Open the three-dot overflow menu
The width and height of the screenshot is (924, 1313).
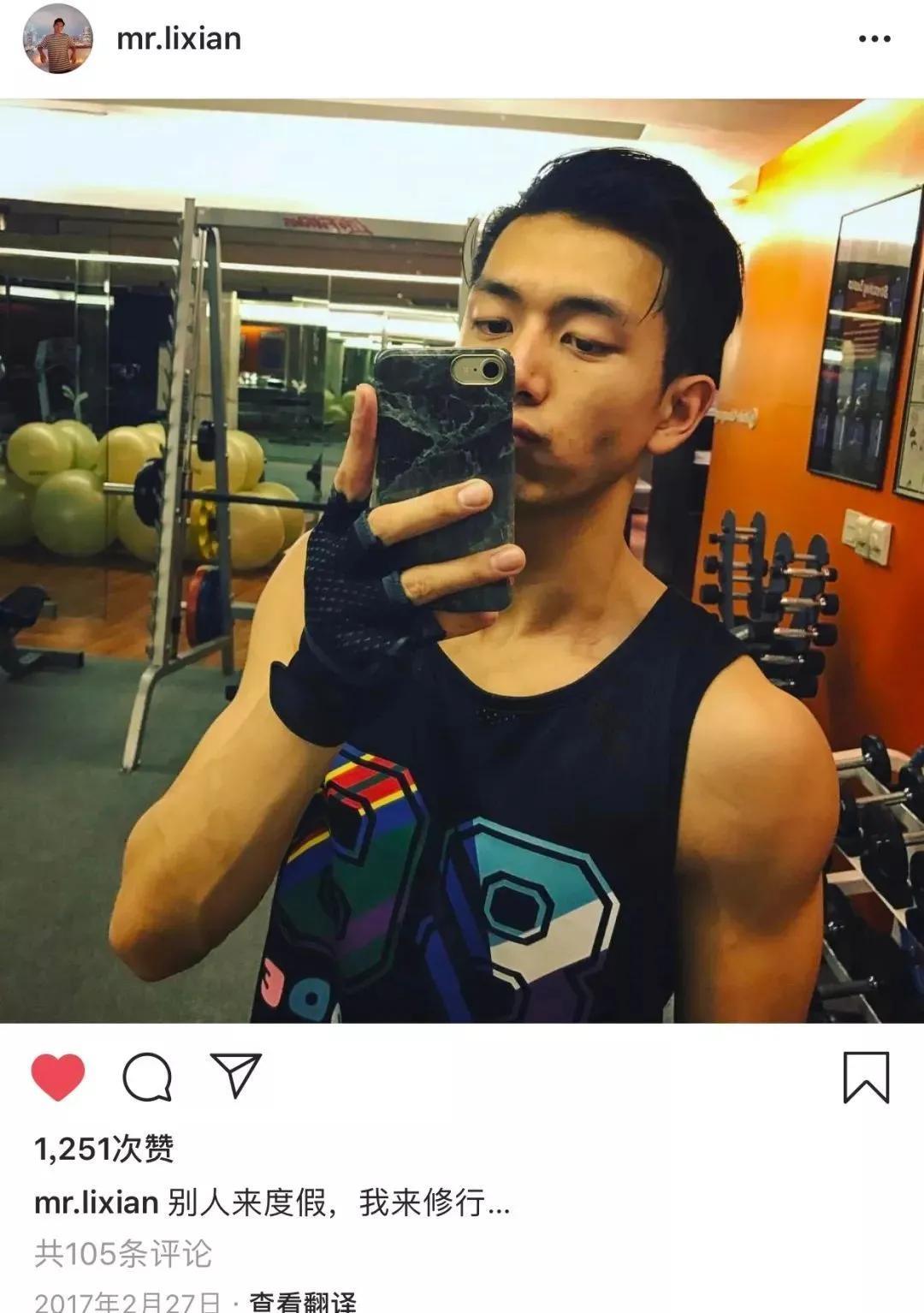[x=874, y=39]
